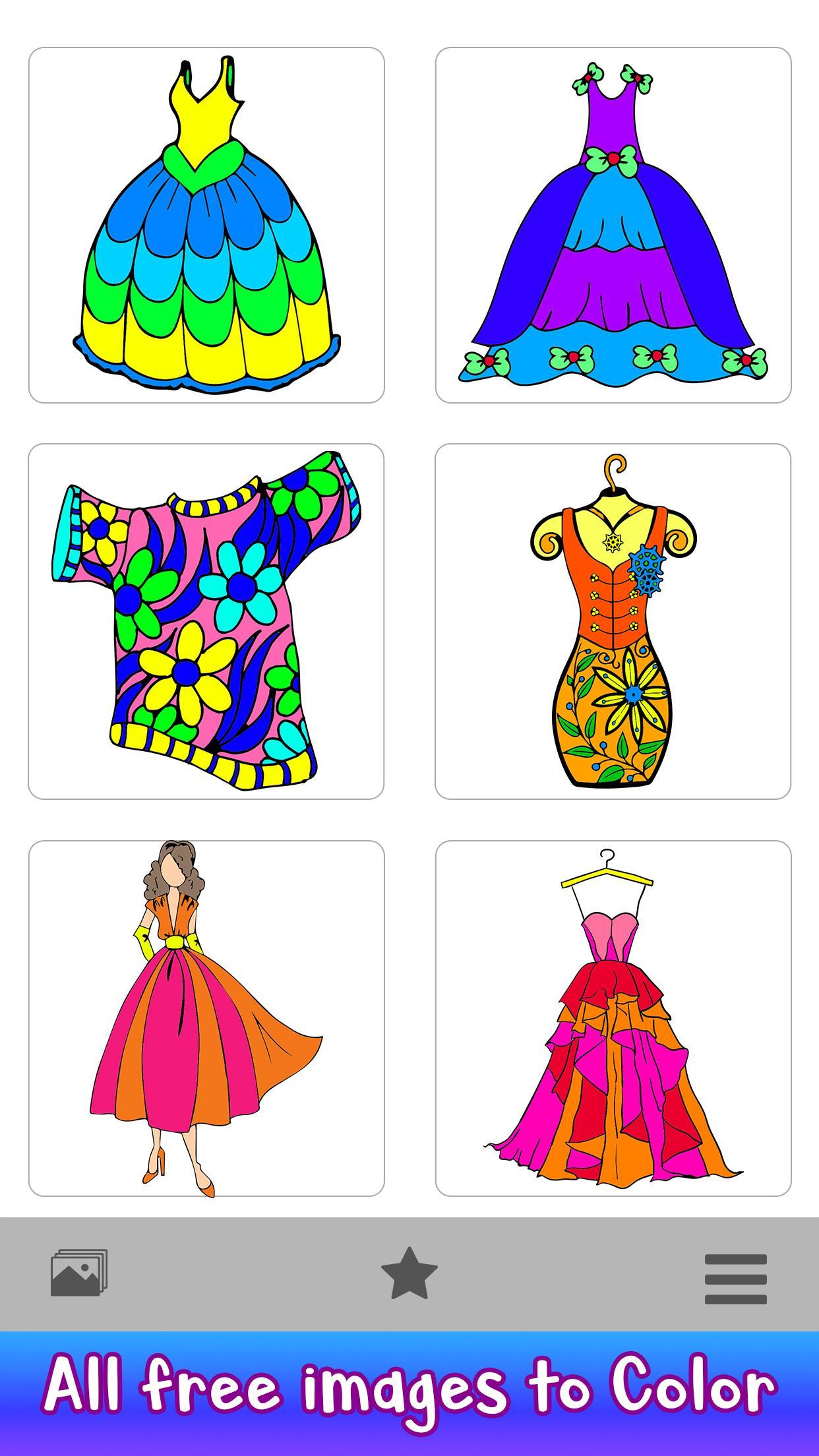Open the yellow-blue scalloped ball gown image
Image resolution: width=819 pixels, height=1456 pixels.
tap(206, 225)
